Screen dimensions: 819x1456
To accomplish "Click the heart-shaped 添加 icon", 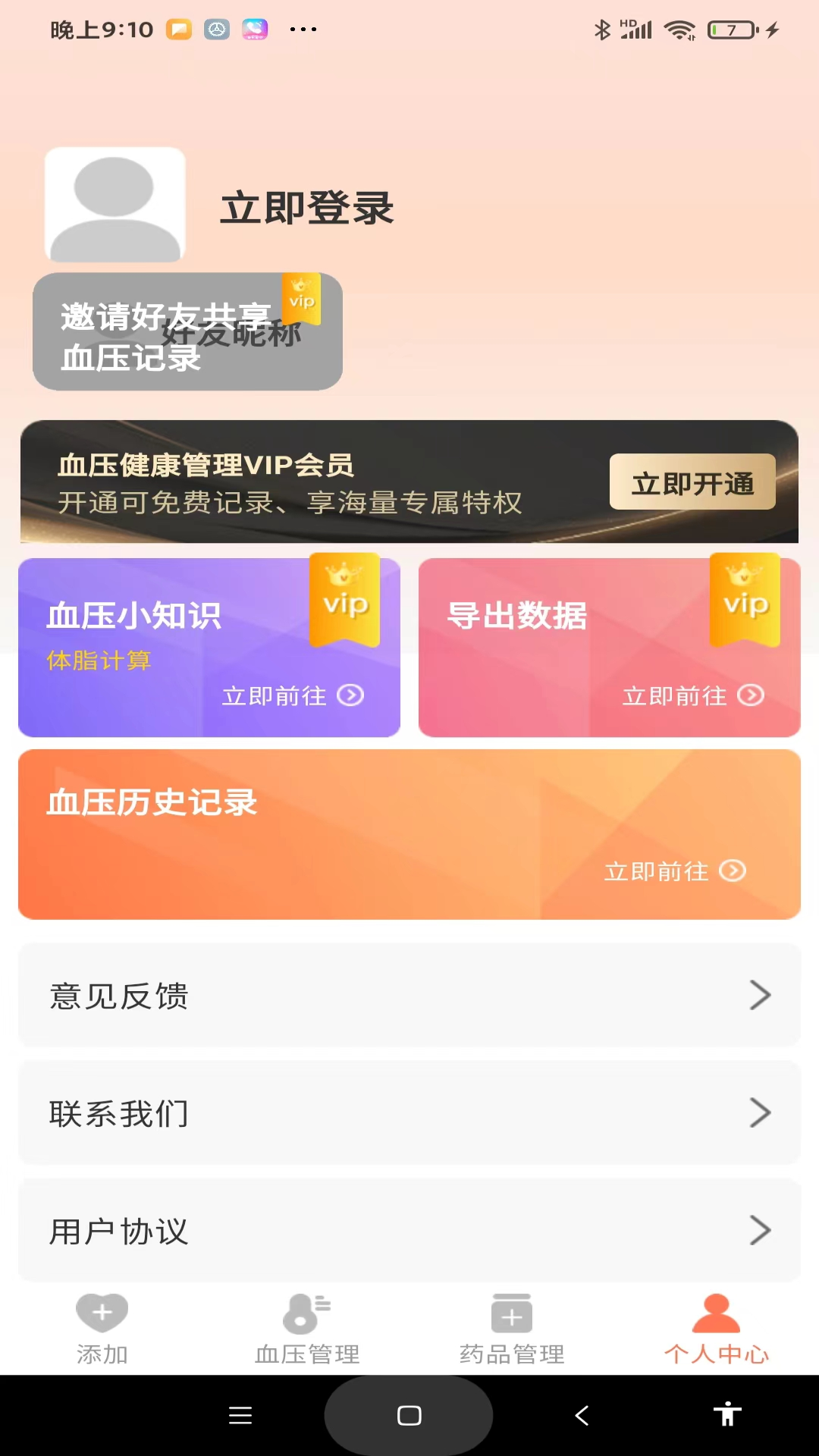I will point(102,1312).
